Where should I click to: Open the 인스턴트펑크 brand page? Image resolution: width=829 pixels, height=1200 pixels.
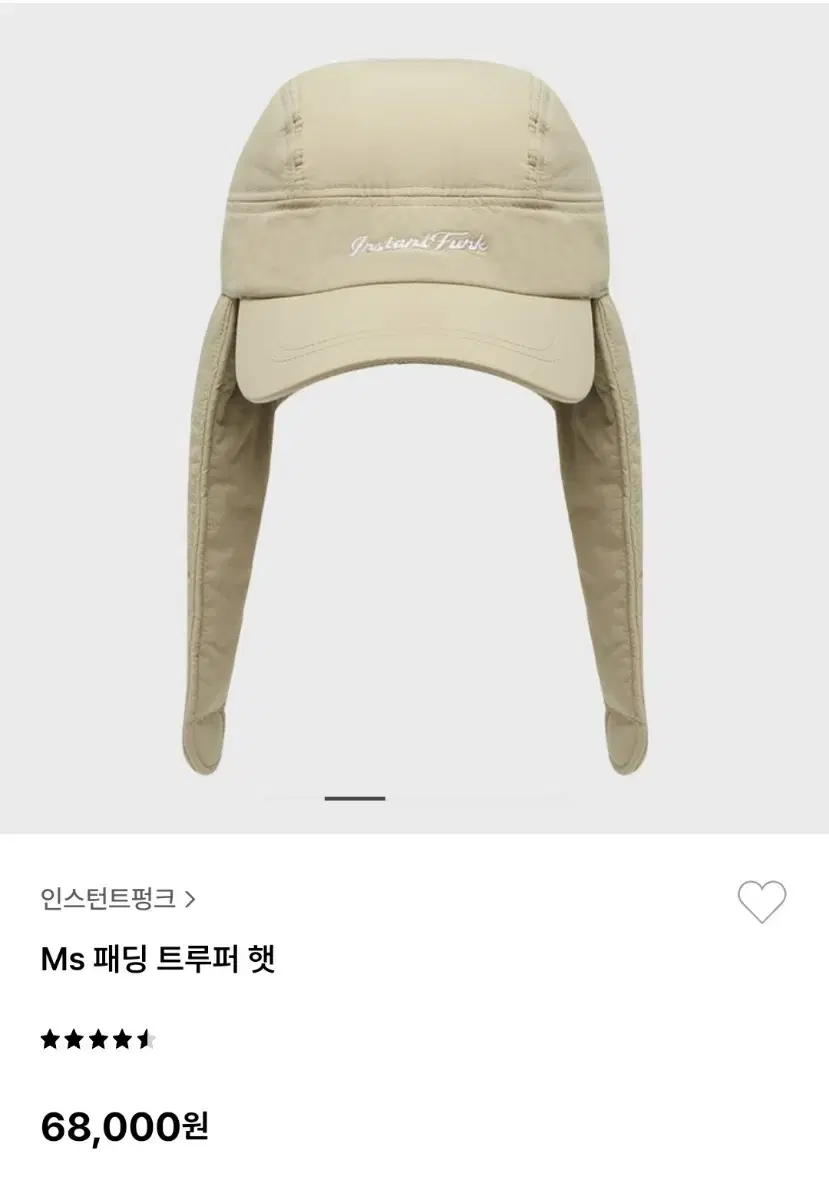click(117, 898)
